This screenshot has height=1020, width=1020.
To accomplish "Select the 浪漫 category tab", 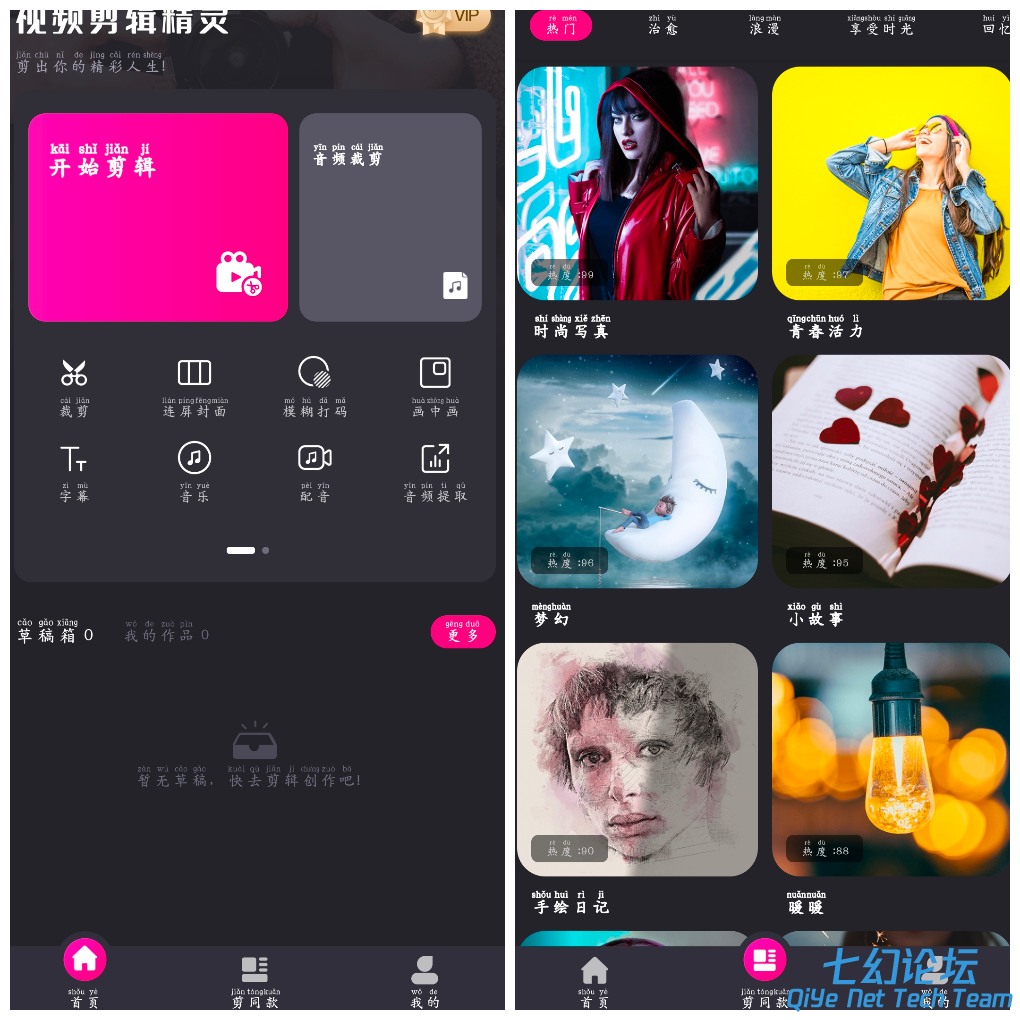I will (764, 26).
